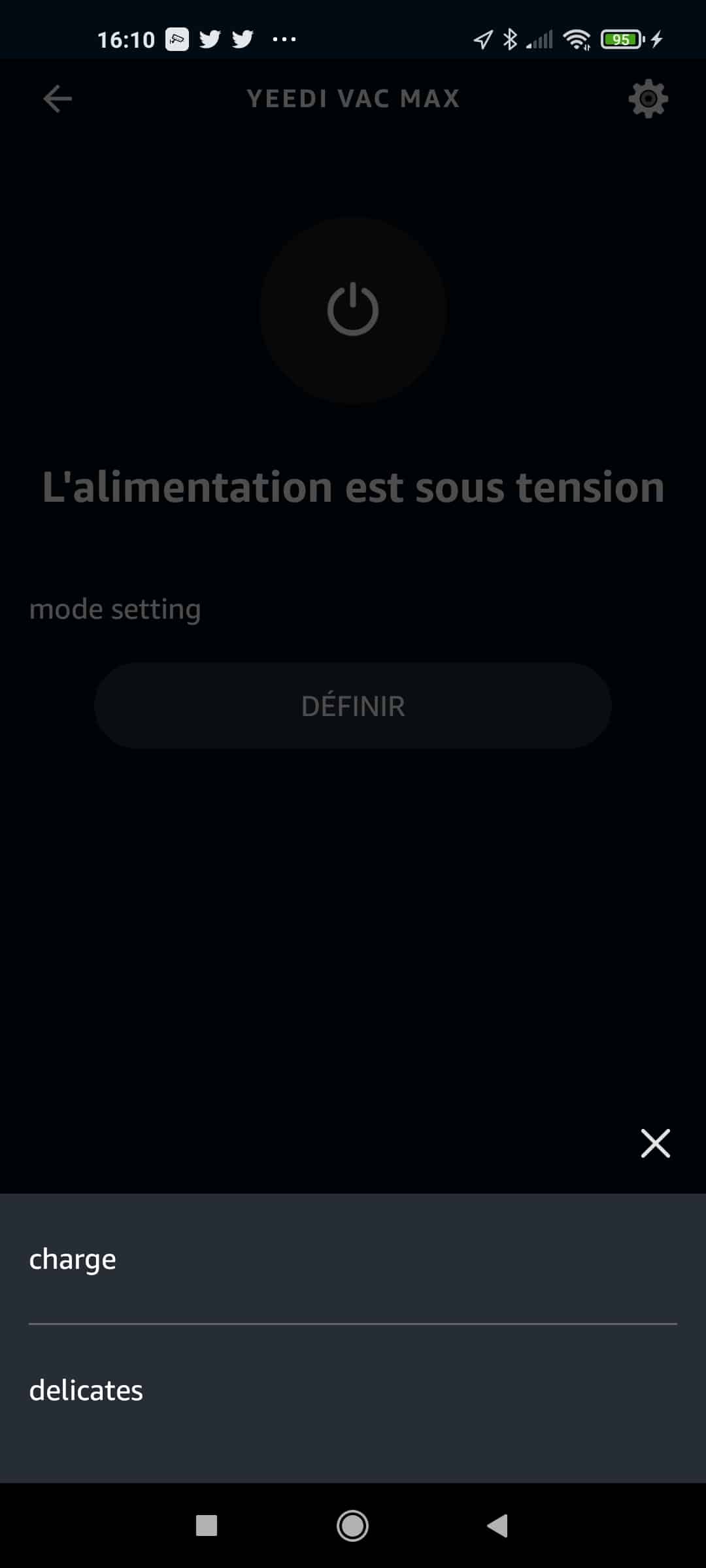This screenshot has width=706, height=1568.
Task: Open the recent apps view
Action: coord(207,1526)
